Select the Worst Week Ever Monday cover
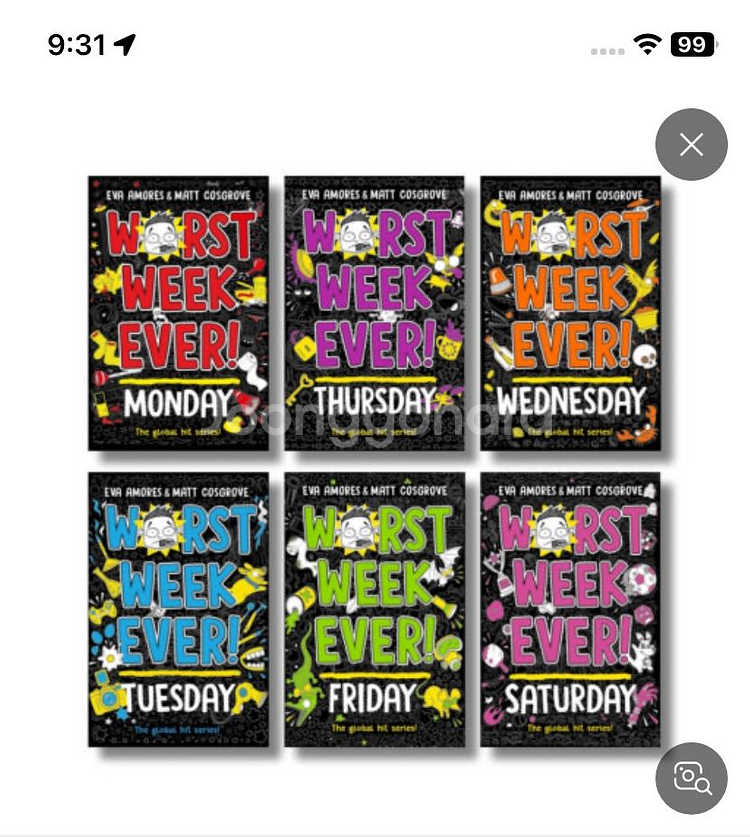 pos(178,310)
